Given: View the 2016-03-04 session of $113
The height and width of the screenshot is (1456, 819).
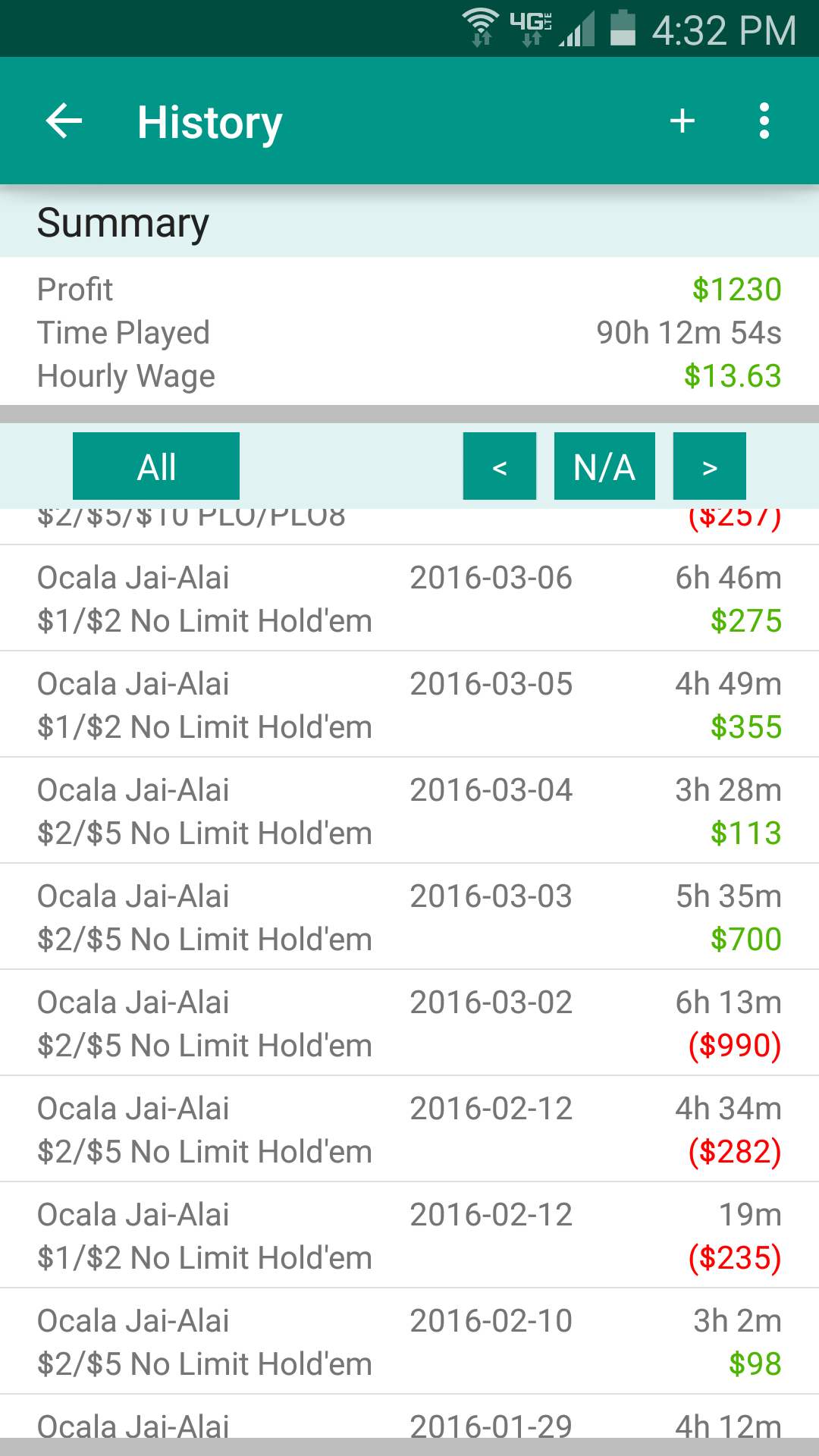Looking at the screenshot, I should 409,811.
